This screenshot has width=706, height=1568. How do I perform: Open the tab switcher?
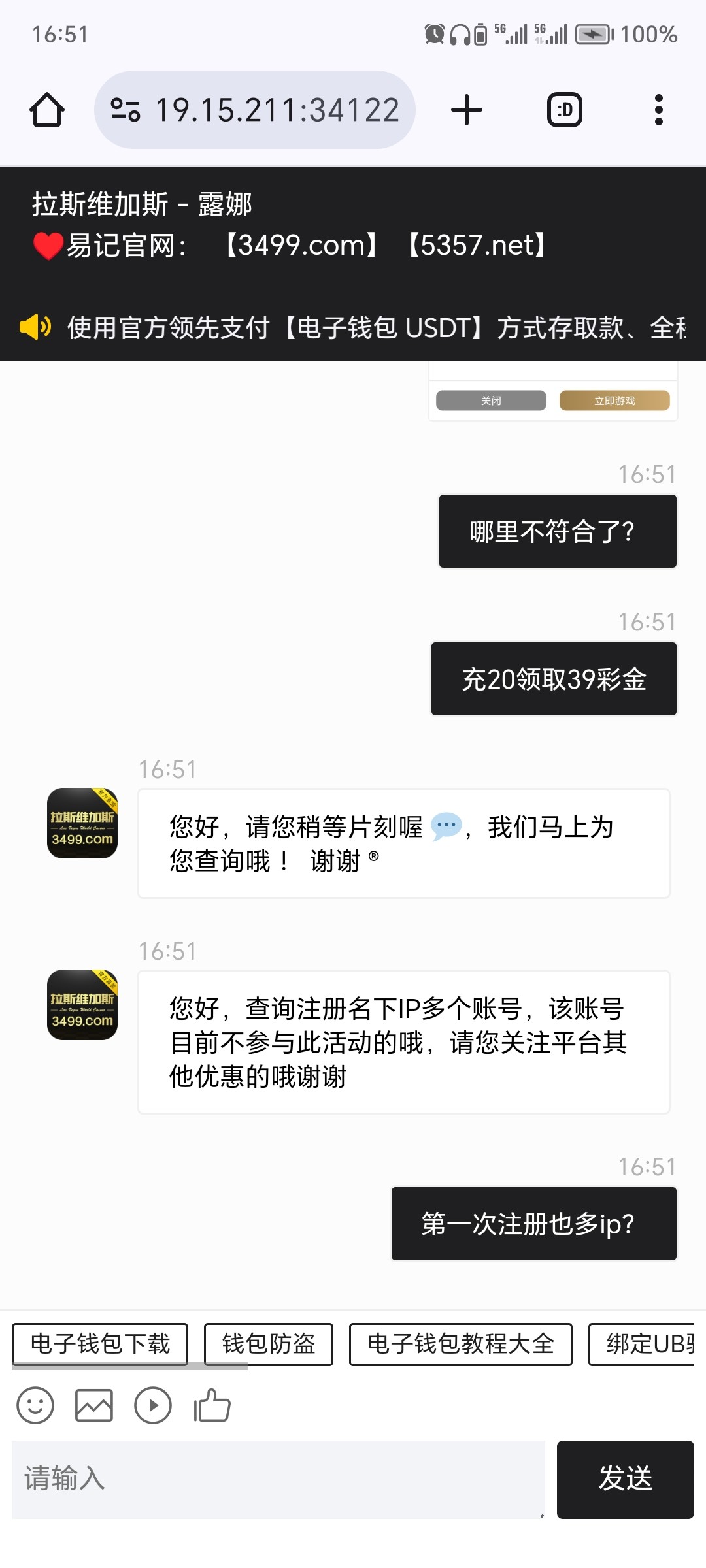click(x=565, y=109)
